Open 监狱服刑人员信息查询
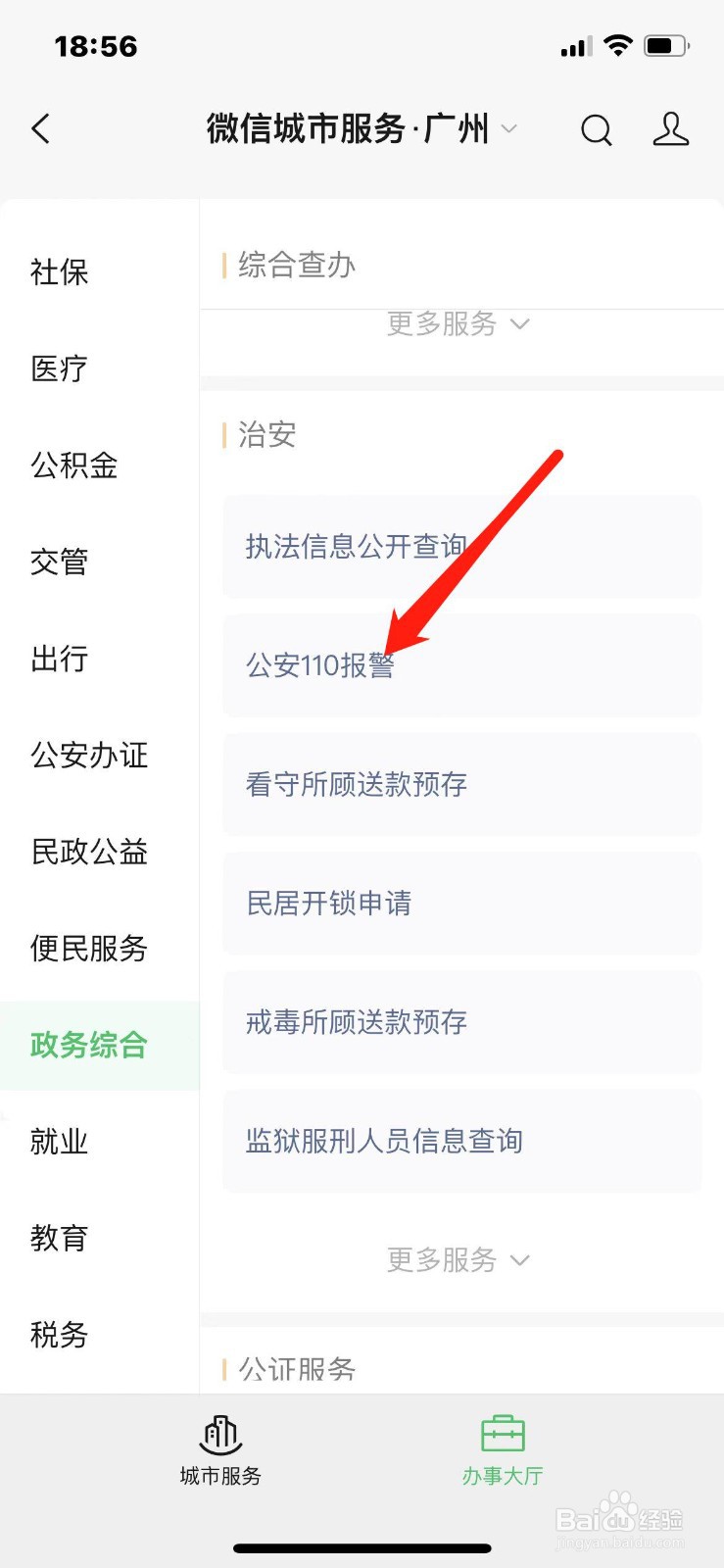This screenshot has height=1568, width=724. (383, 1141)
